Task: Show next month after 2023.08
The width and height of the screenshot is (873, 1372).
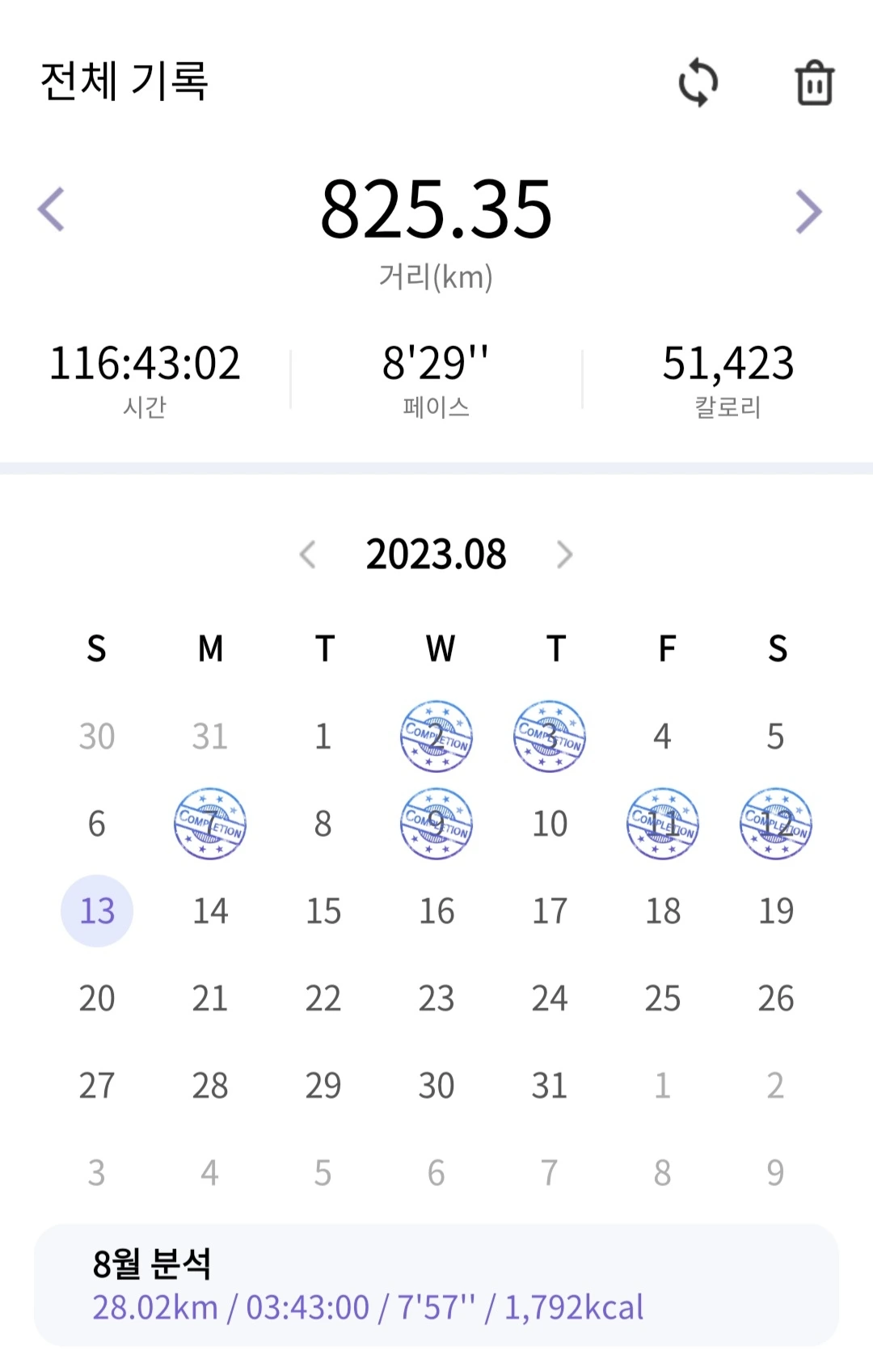Action: tap(564, 555)
